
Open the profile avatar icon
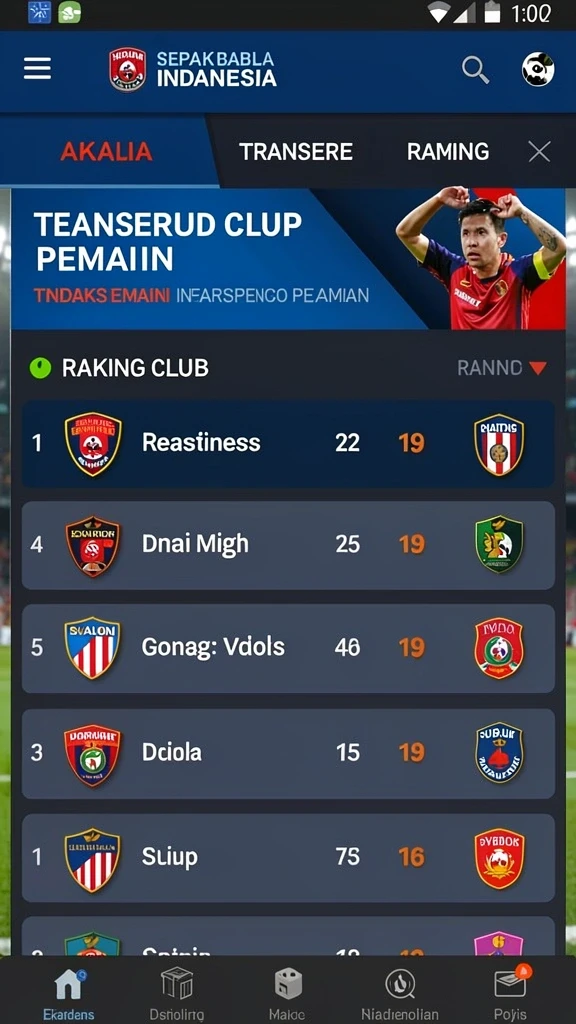coord(537,69)
